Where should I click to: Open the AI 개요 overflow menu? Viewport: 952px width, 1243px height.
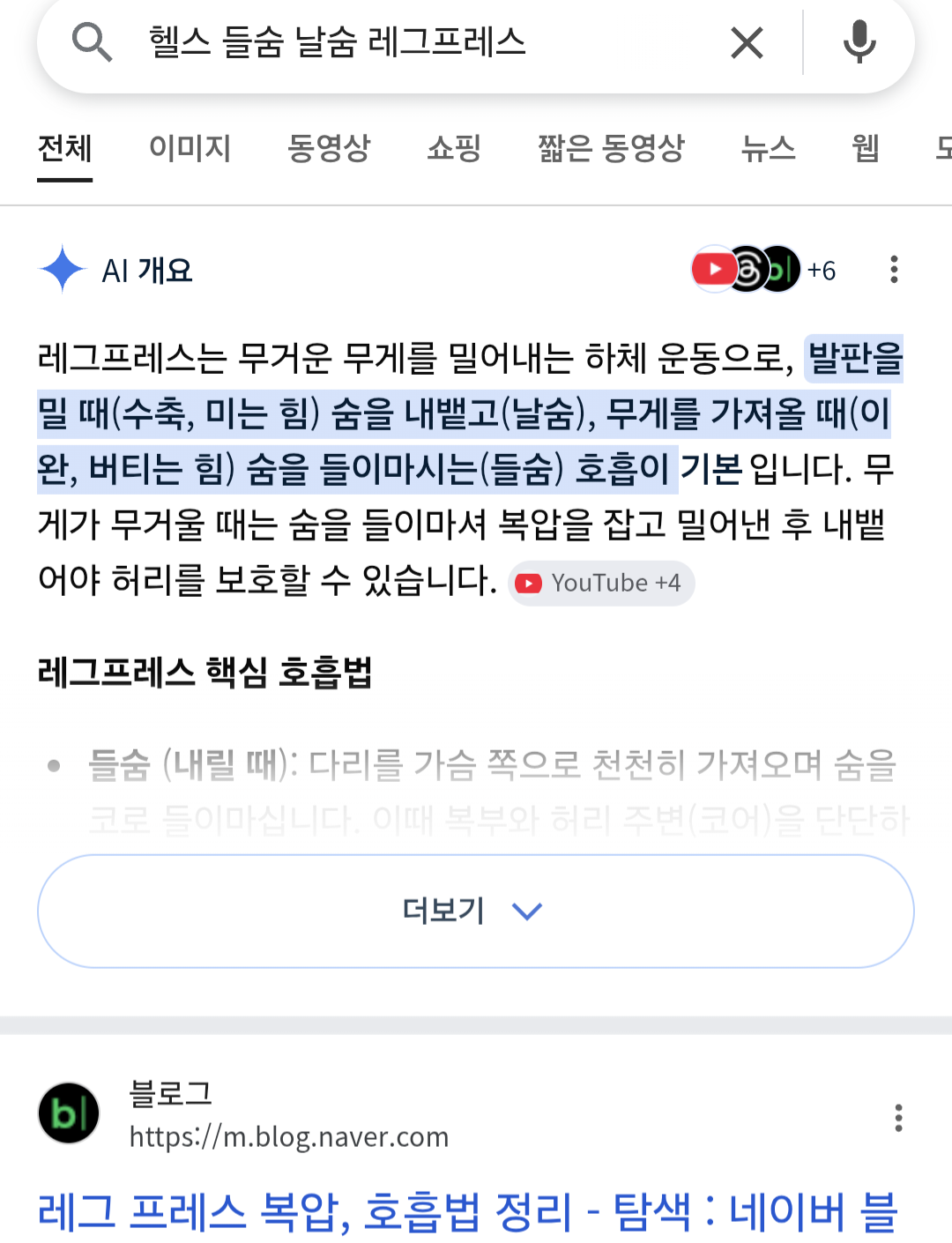pyautogui.click(x=894, y=269)
